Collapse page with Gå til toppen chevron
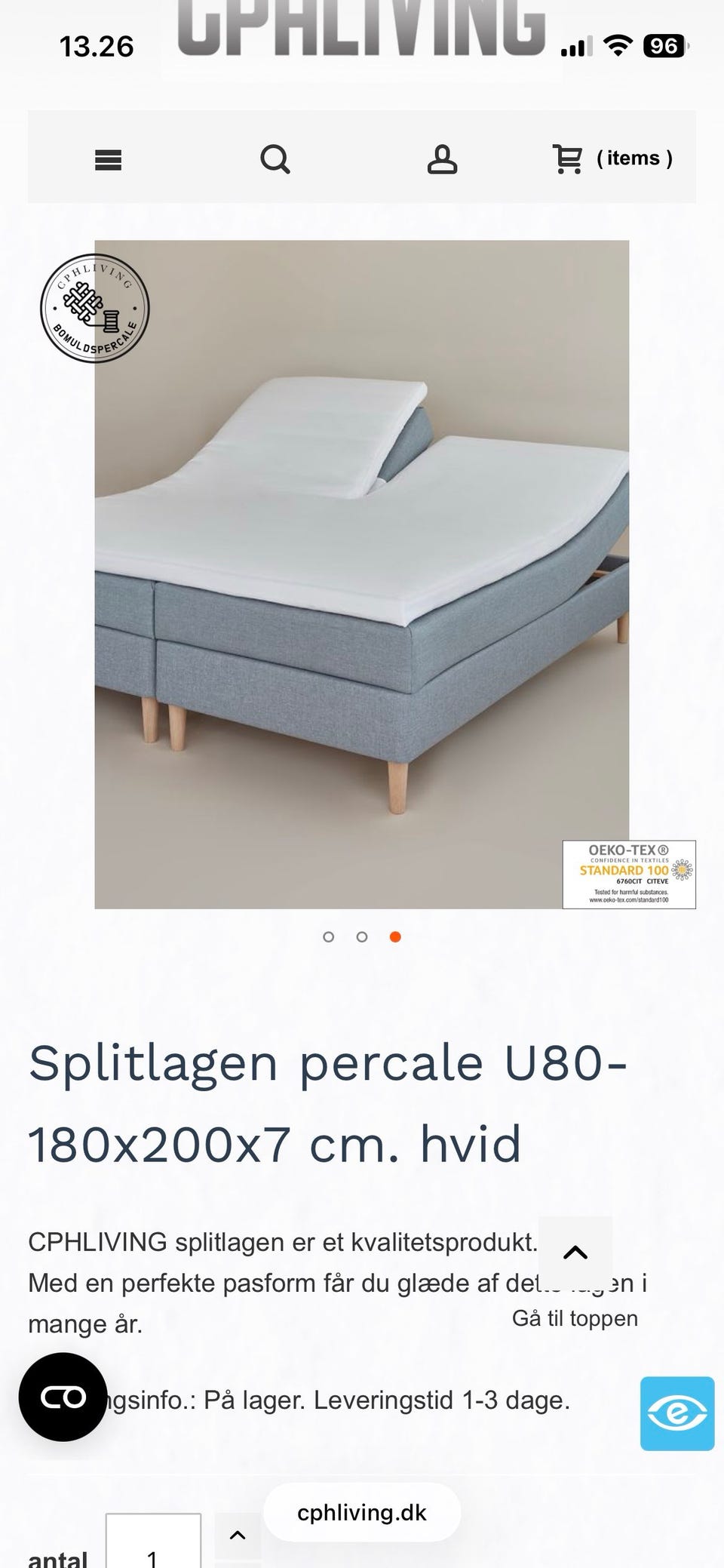The height and width of the screenshot is (1568, 724). tap(576, 1252)
